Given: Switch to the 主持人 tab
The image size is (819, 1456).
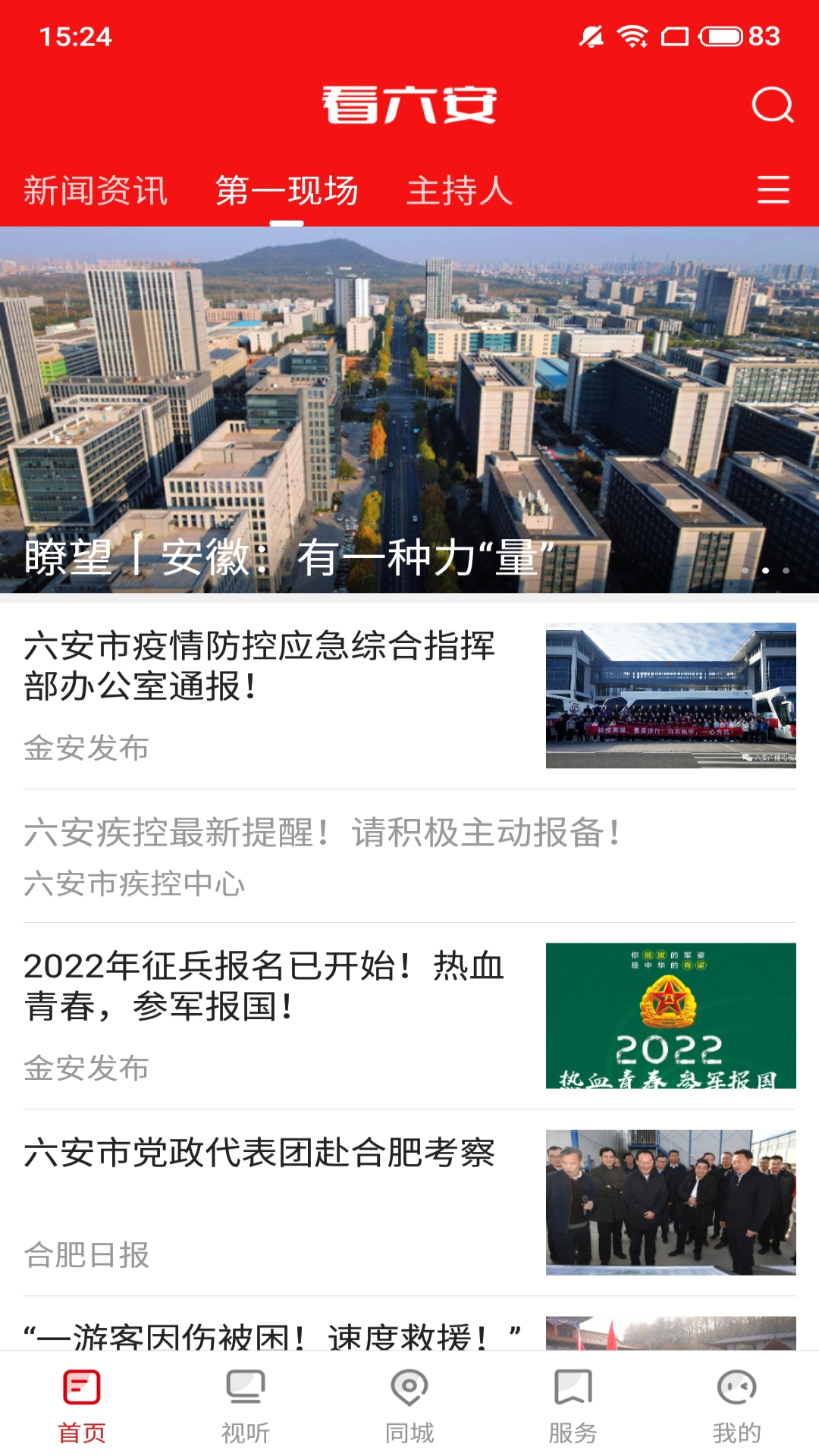Looking at the screenshot, I should pos(460,190).
